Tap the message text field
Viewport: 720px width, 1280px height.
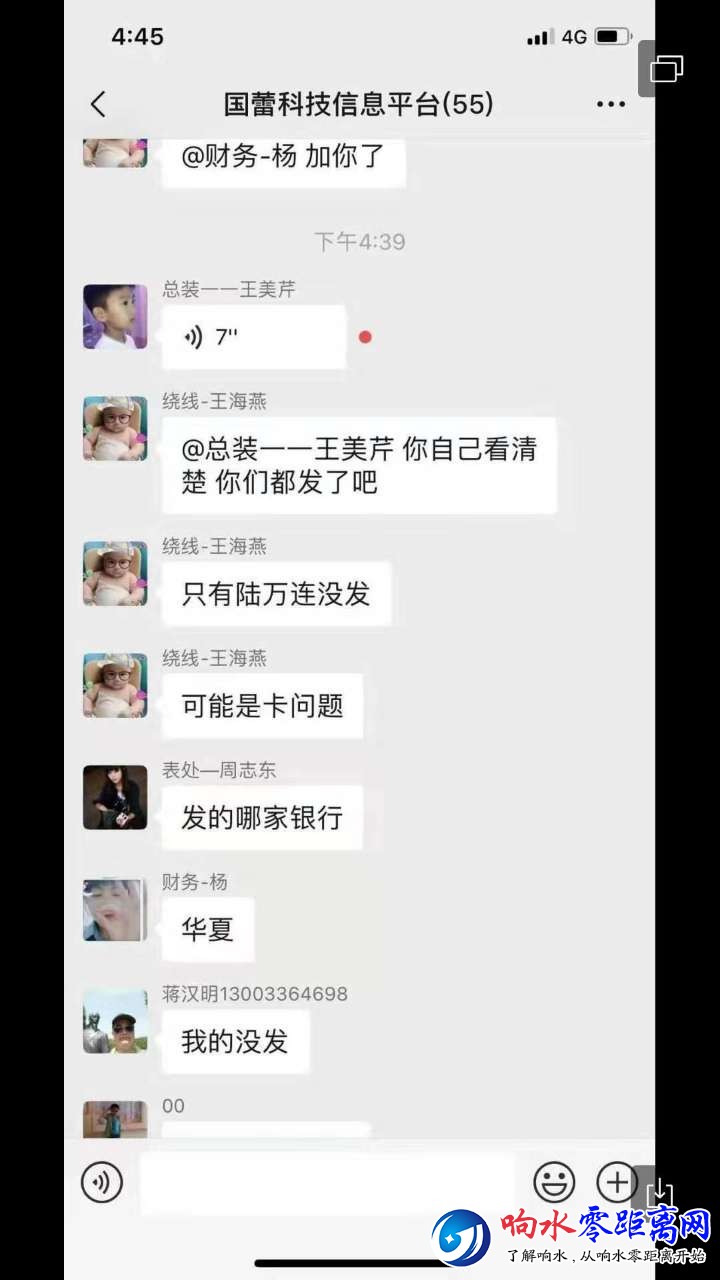pyautogui.click(x=327, y=1183)
